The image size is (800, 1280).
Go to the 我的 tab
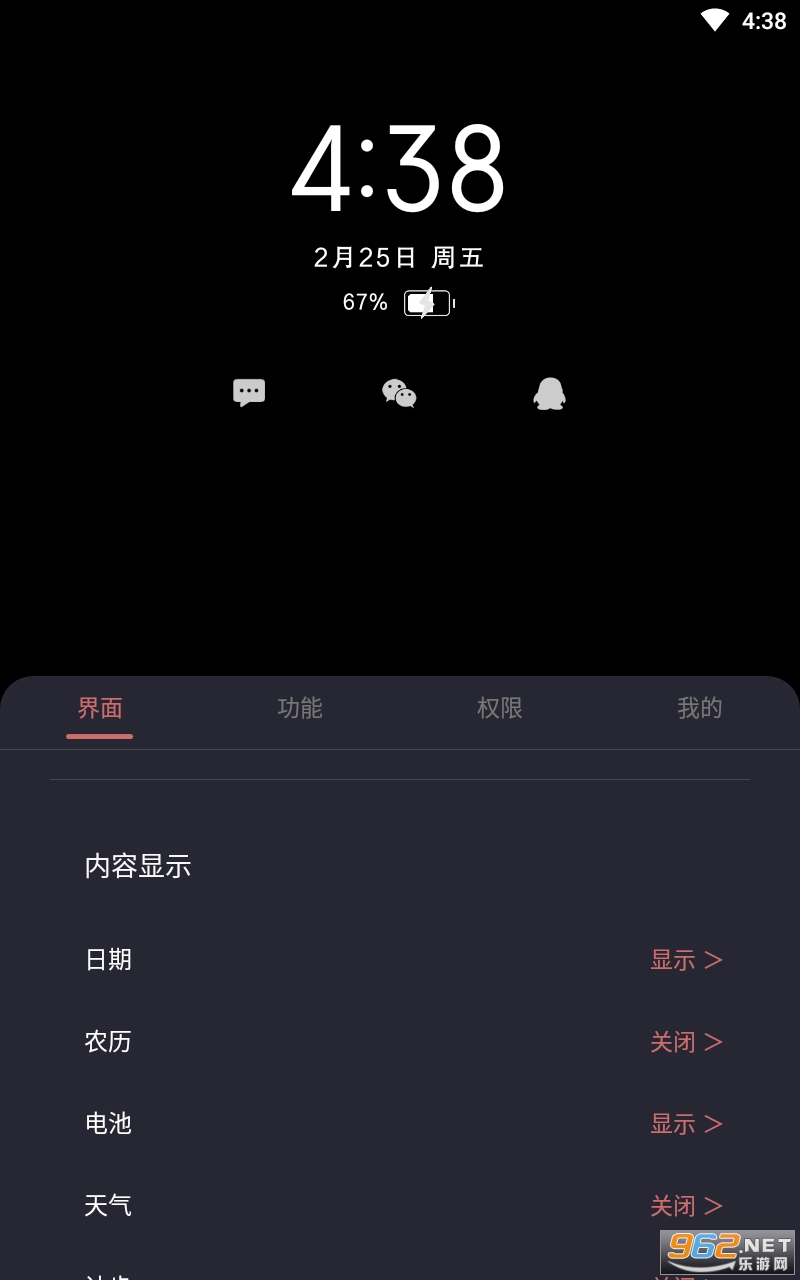coord(700,708)
